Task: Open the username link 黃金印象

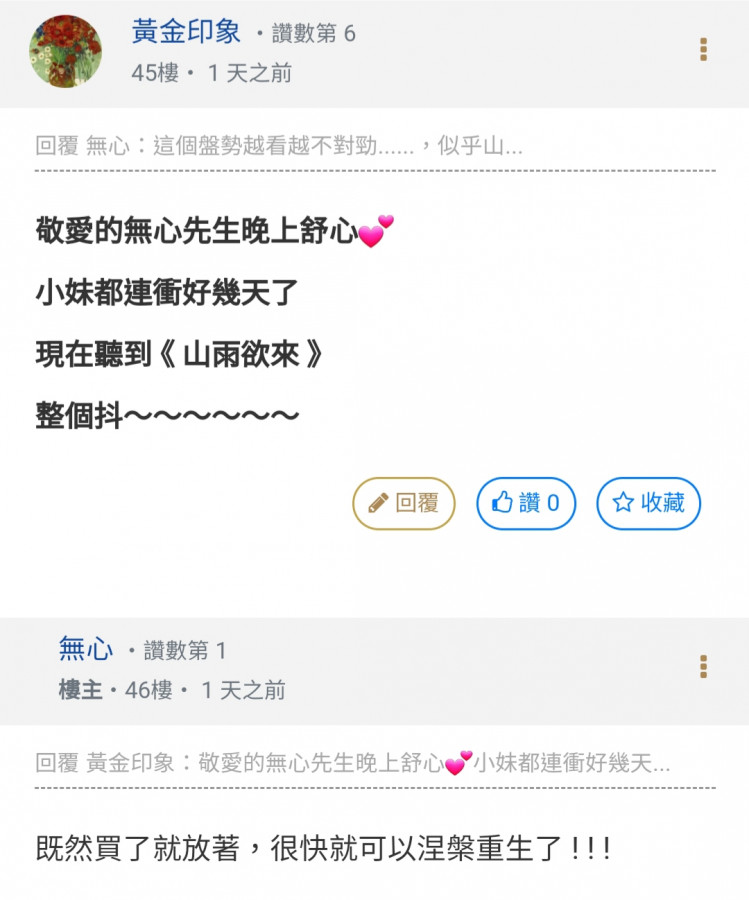Action: [186, 32]
